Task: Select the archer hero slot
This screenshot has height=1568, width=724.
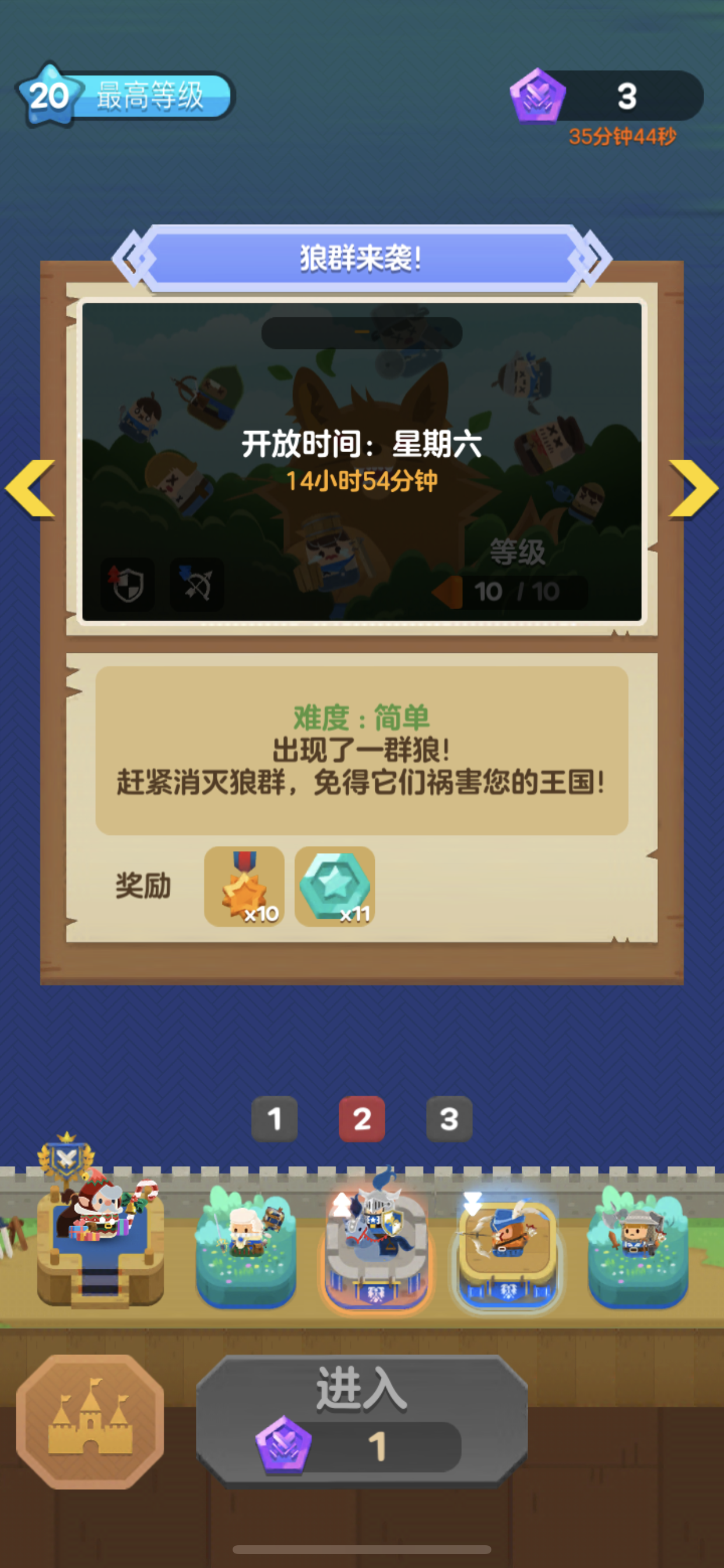Action: click(507, 1245)
